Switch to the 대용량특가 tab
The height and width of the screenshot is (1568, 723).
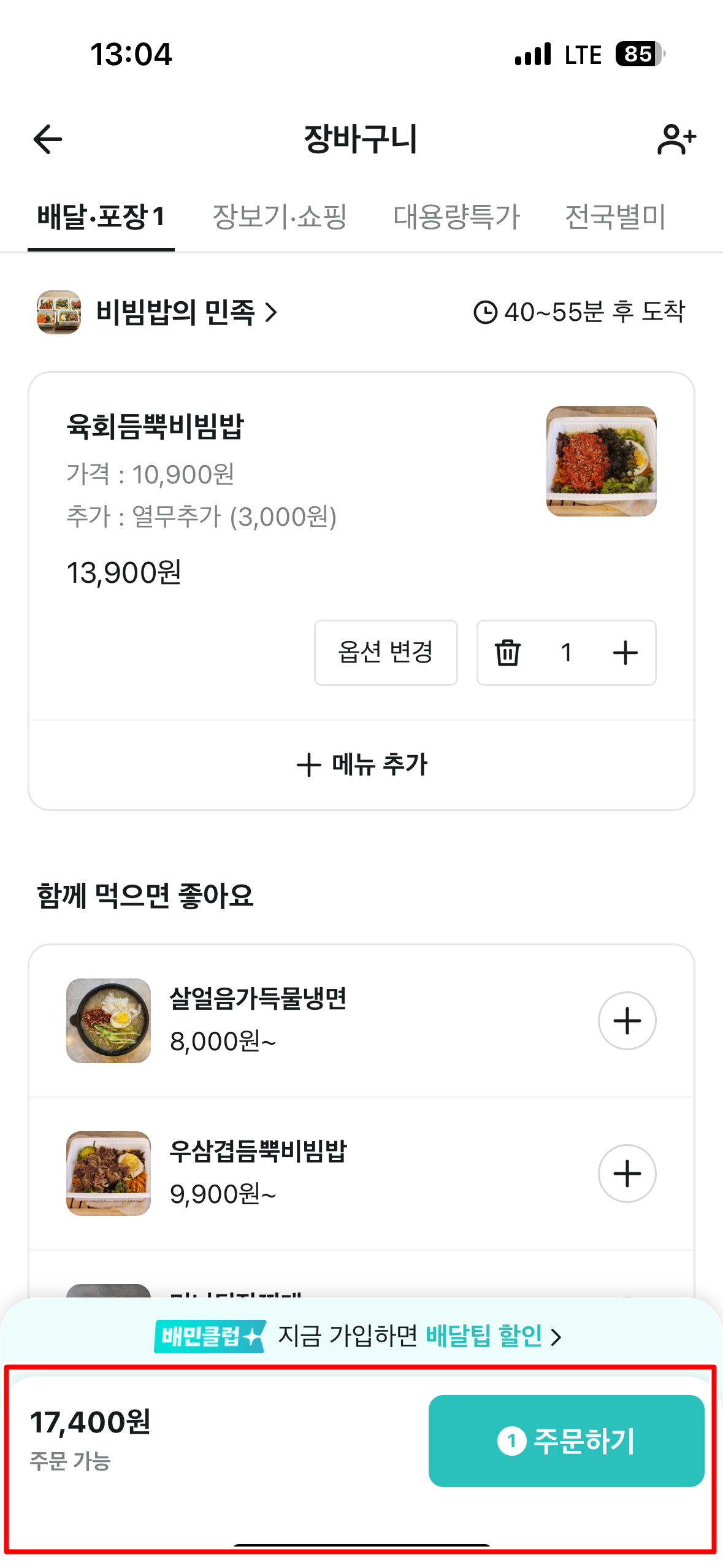click(456, 217)
